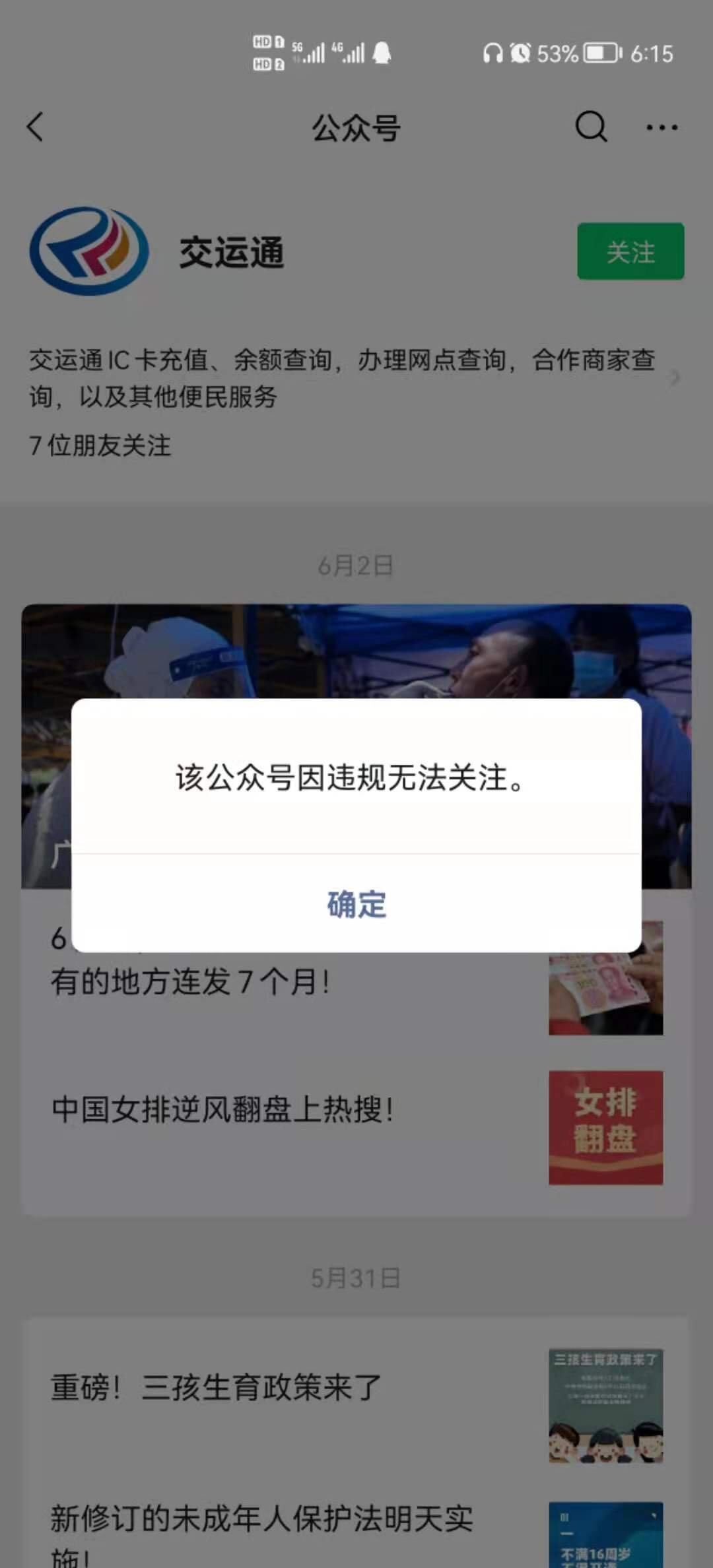
Task: Tap 5月31日 date section header
Action: coord(356,1276)
